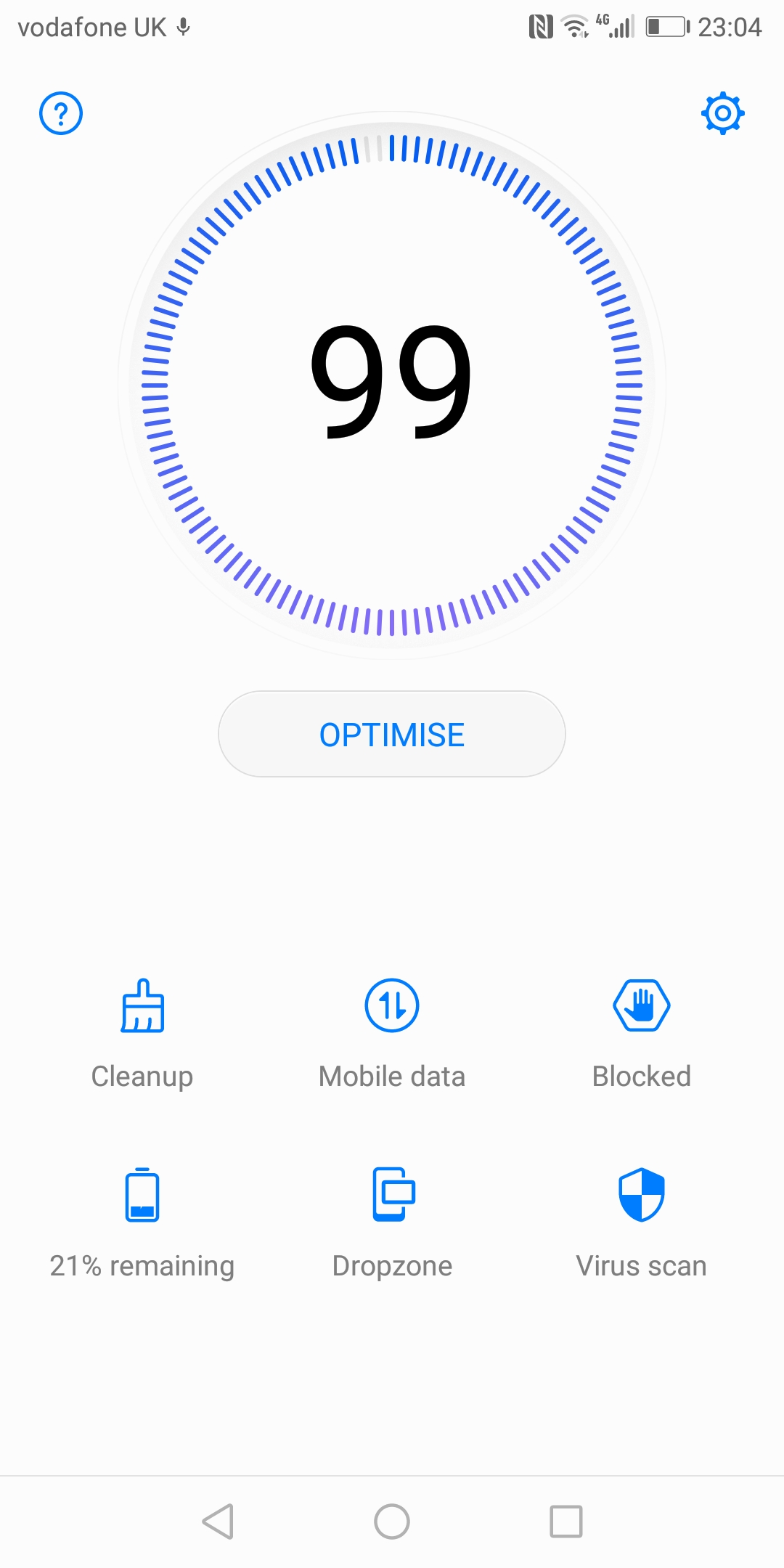Open Dropzone

[x=392, y=1224]
